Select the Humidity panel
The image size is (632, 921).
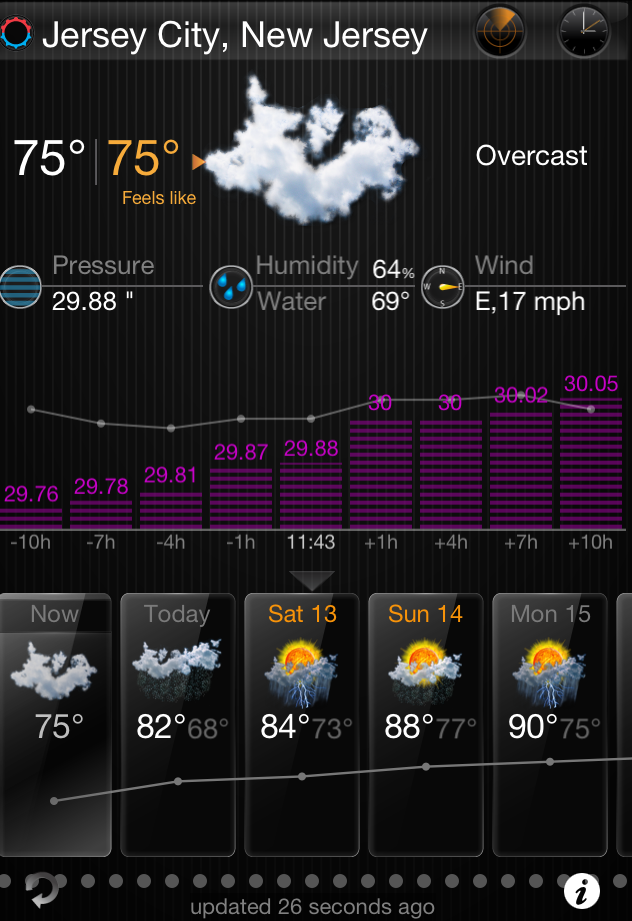[312, 284]
